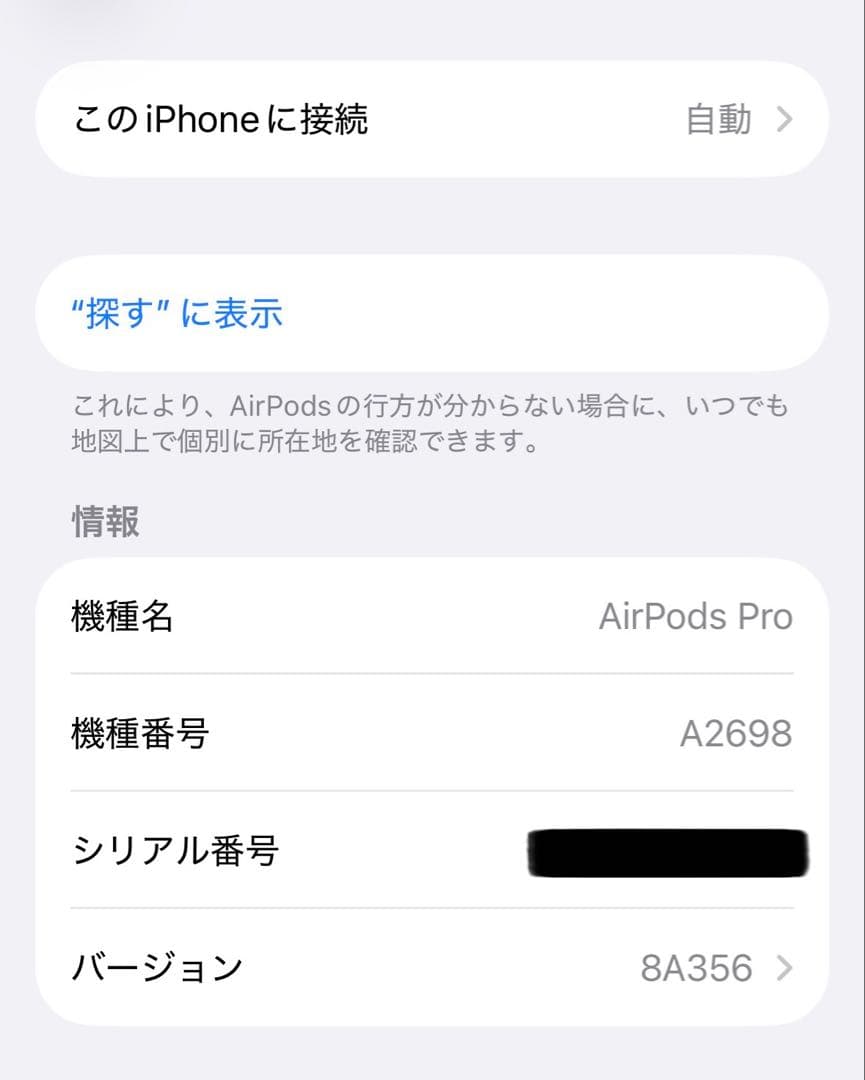Expand the chevron next to 自動
This screenshot has height=1080, width=865.
(786, 119)
